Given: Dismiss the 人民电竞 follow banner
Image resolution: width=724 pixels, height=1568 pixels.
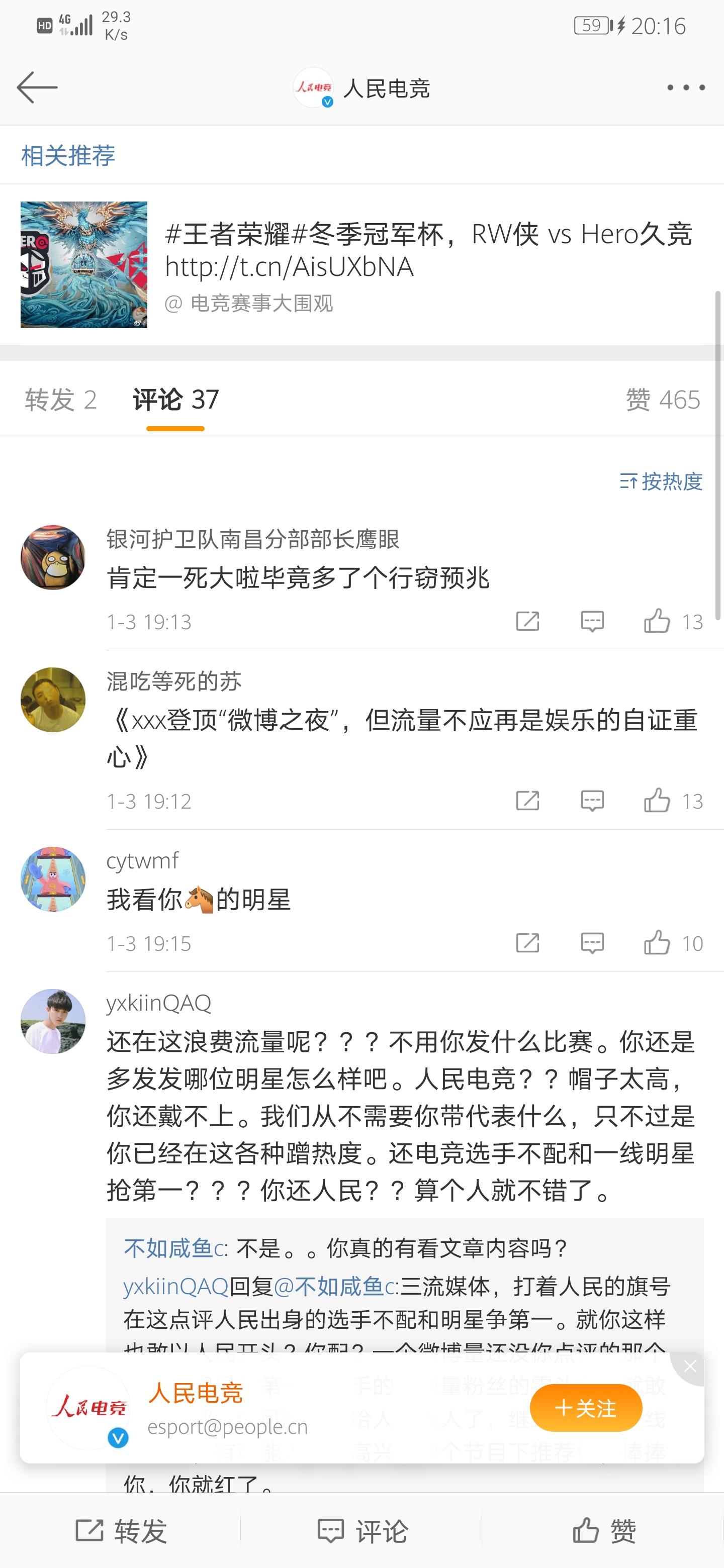Looking at the screenshot, I should tap(689, 1367).
